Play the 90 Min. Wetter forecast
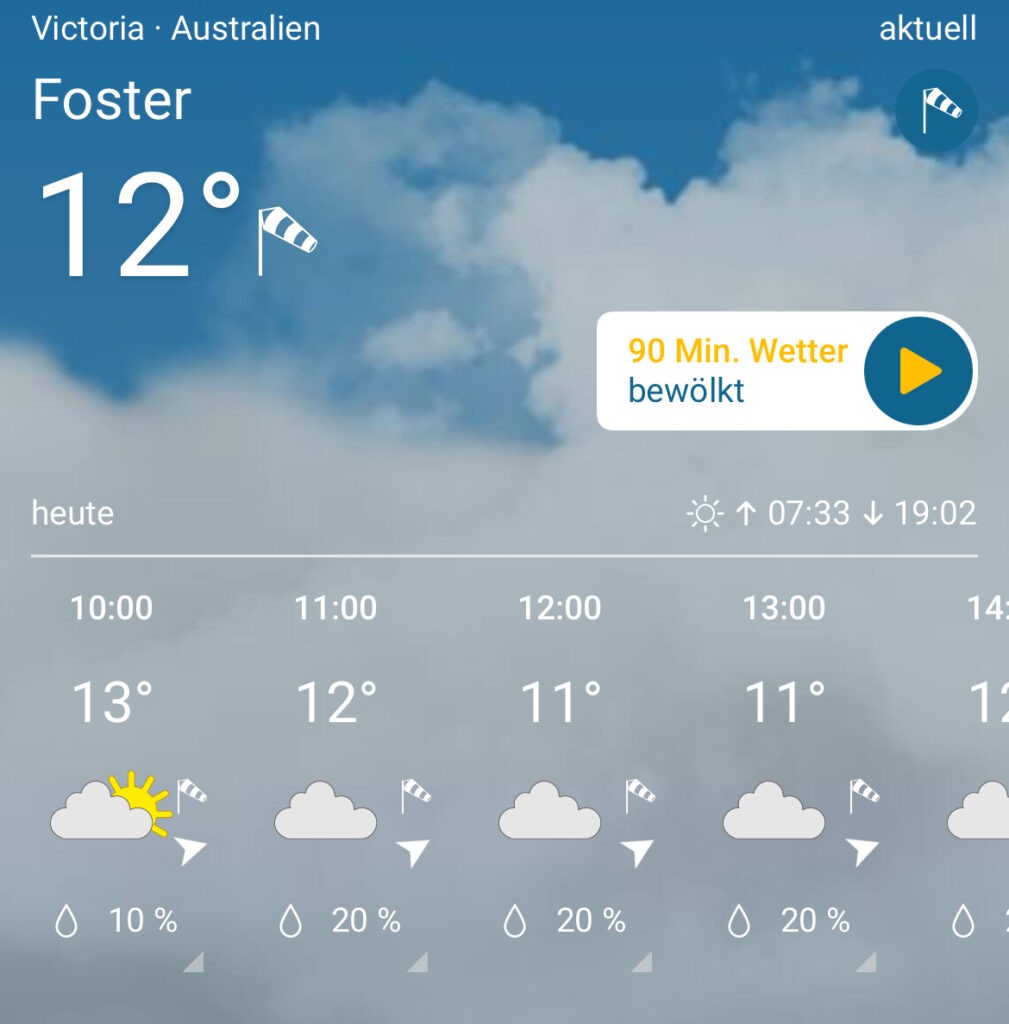 point(918,371)
